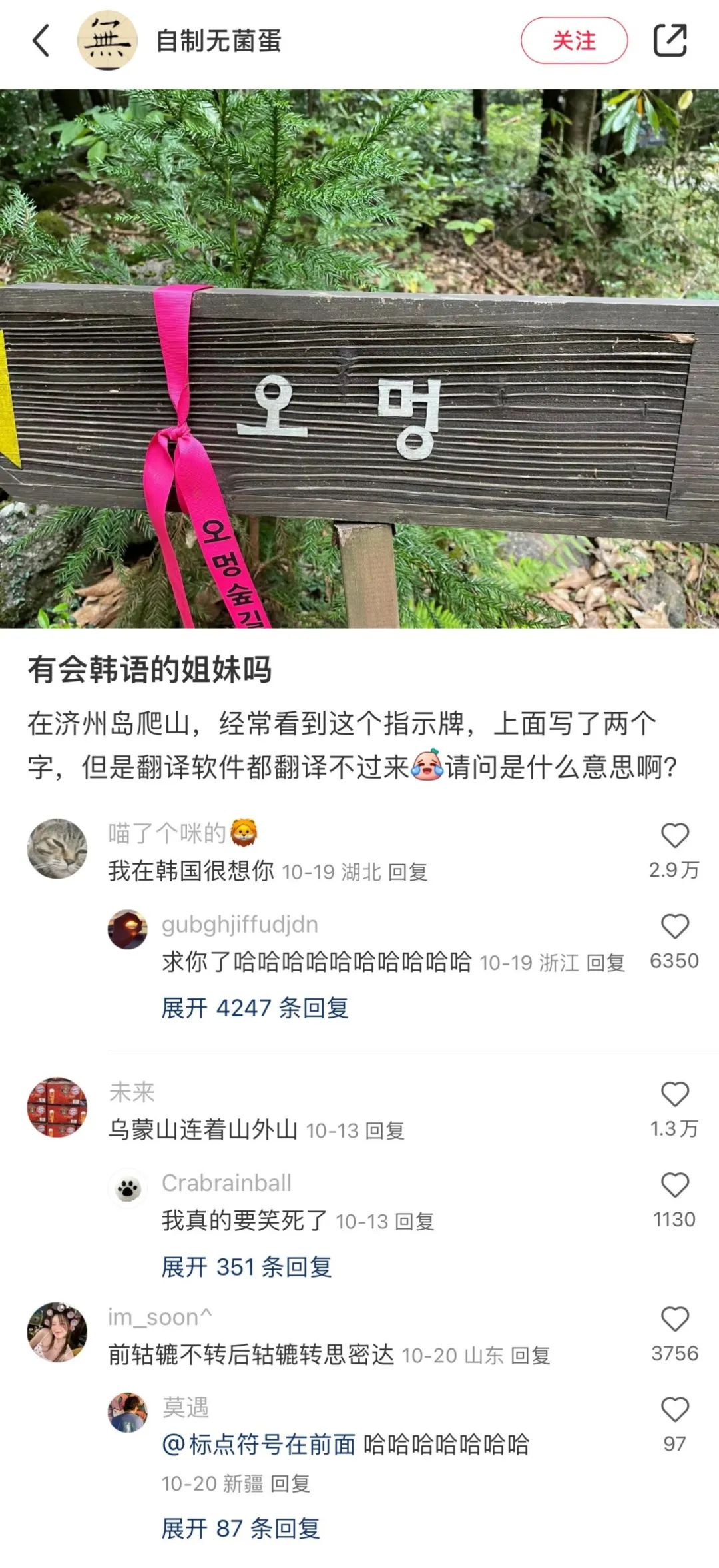Reply to 喵了个咪的's comment
Screen dimensions: 719x1568
407,872
